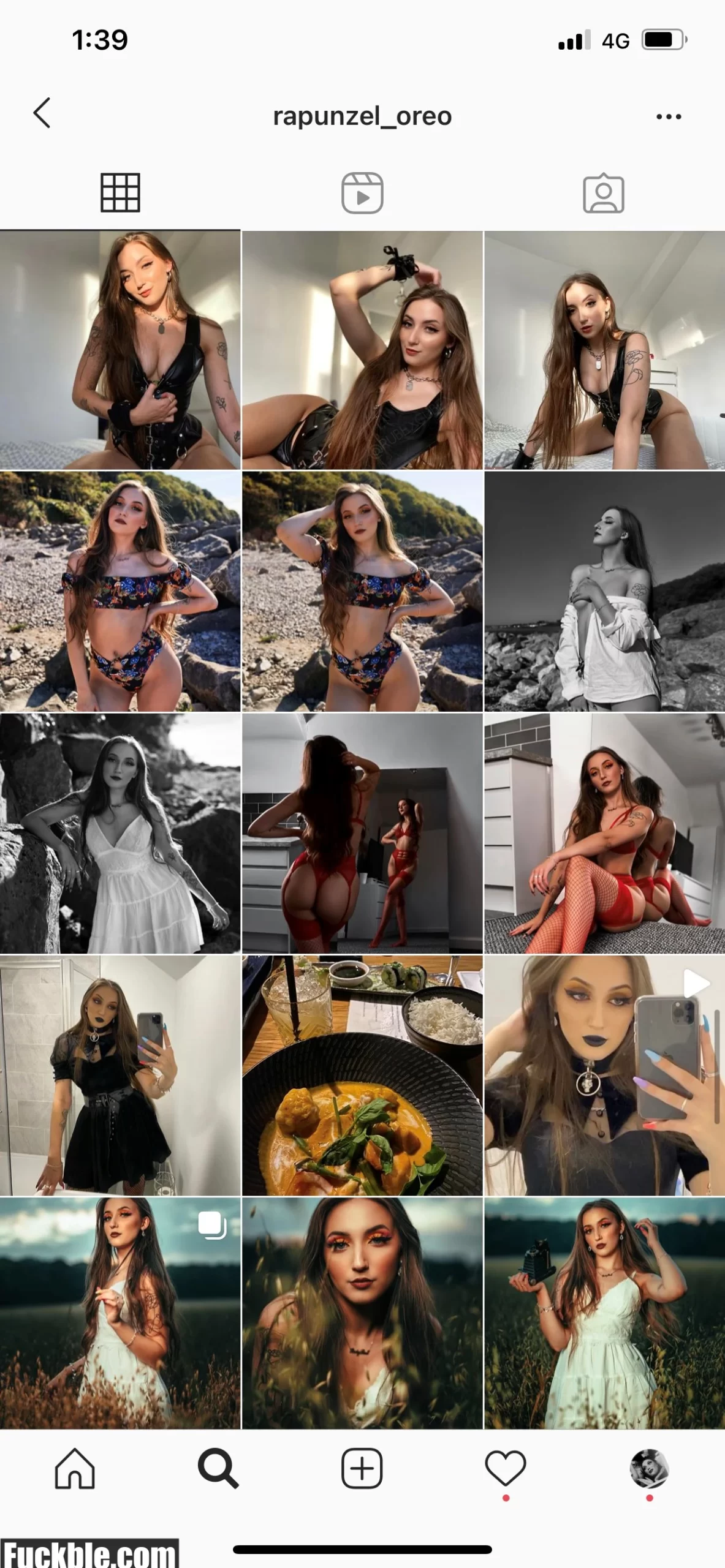Image resolution: width=725 pixels, height=1568 pixels.
Task: Open the multi-photo post with carousel icon
Action: [x=120, y=1313]
